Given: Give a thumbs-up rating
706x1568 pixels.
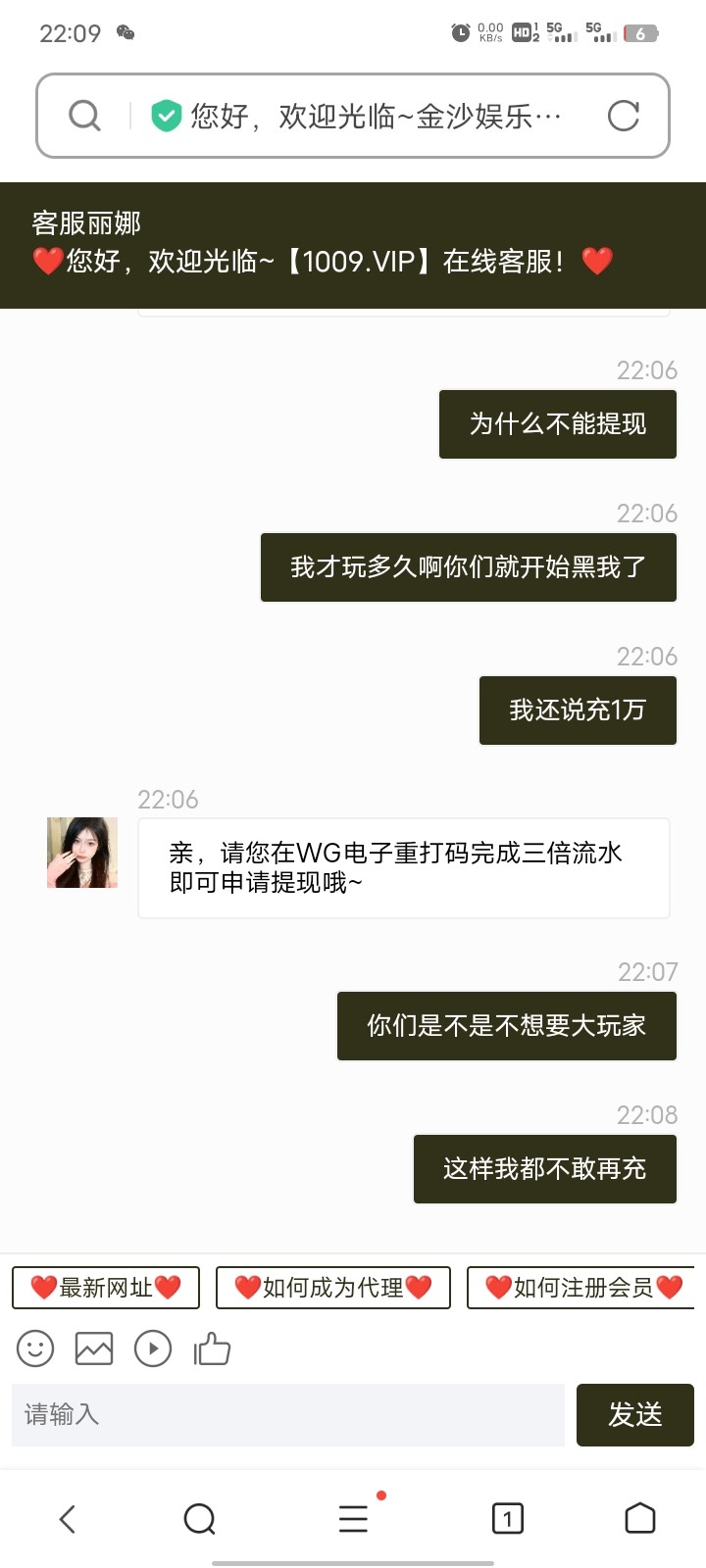Looking at the screenshot, I should tap(212, 1349).
